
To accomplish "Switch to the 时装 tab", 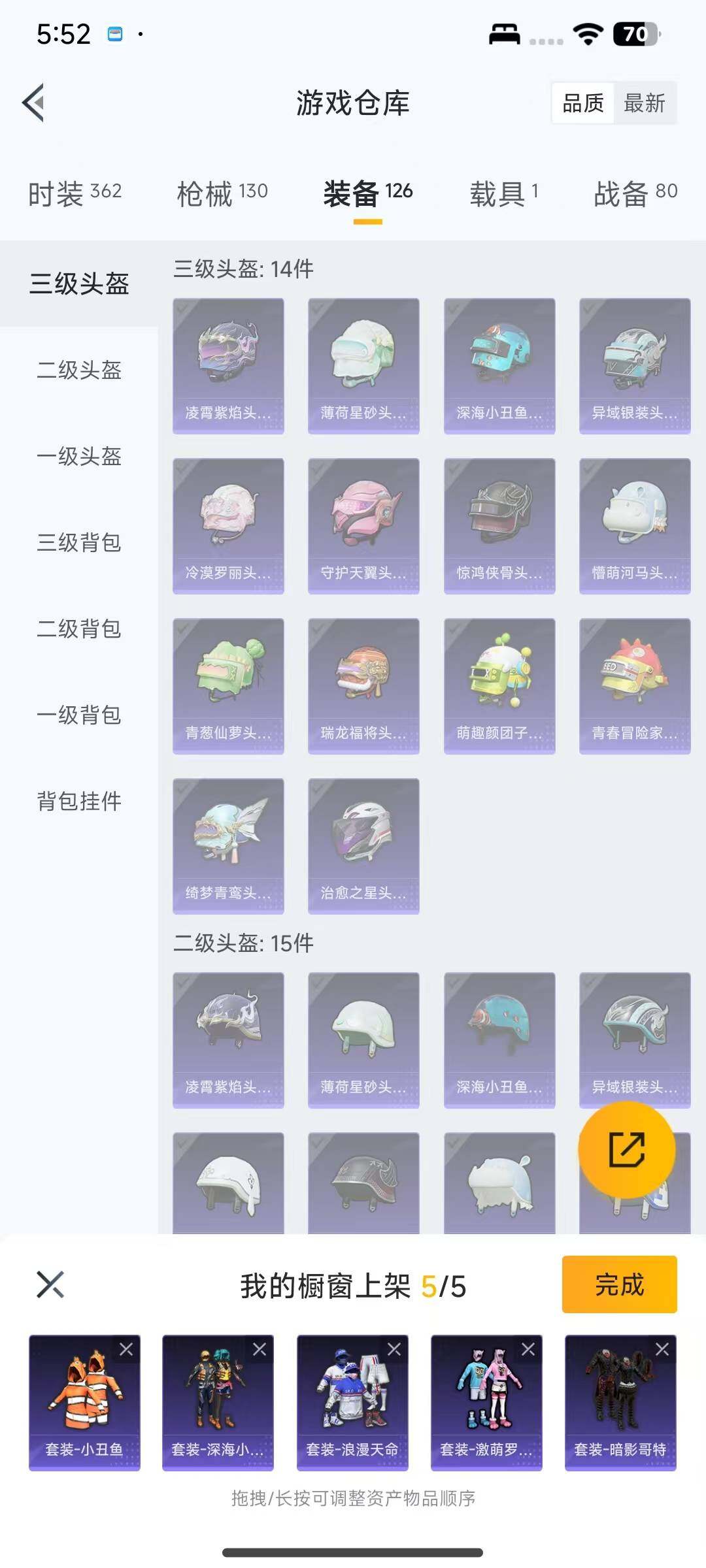I will pyautogui.click(x=75, y=193).
